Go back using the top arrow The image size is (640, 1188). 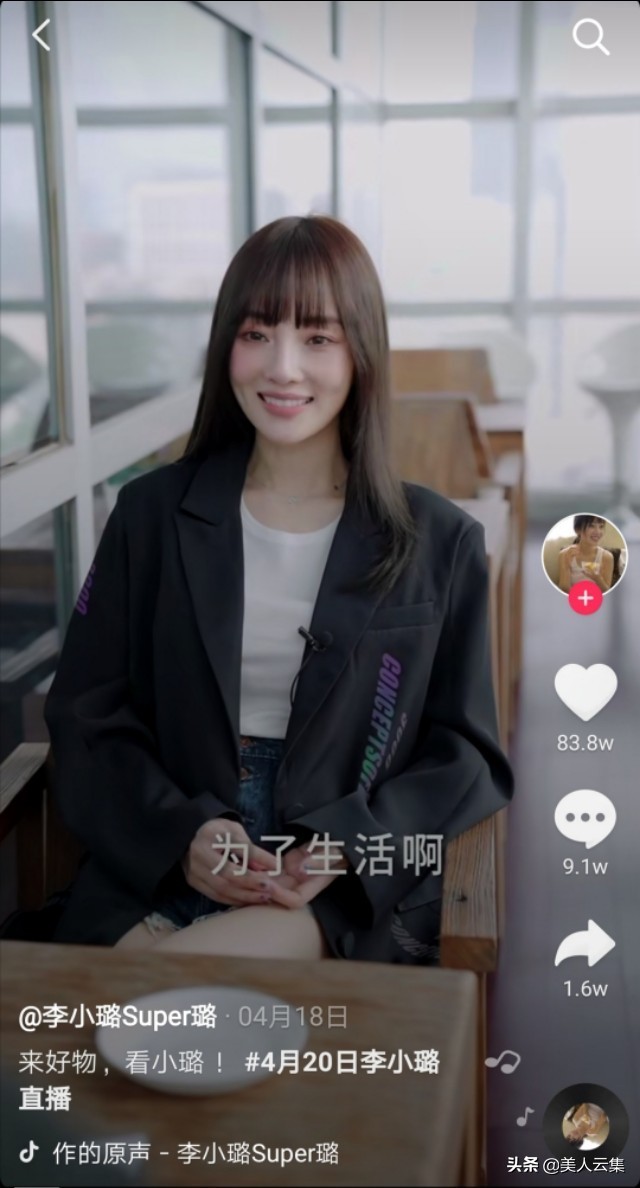click(x=40, y=36)
